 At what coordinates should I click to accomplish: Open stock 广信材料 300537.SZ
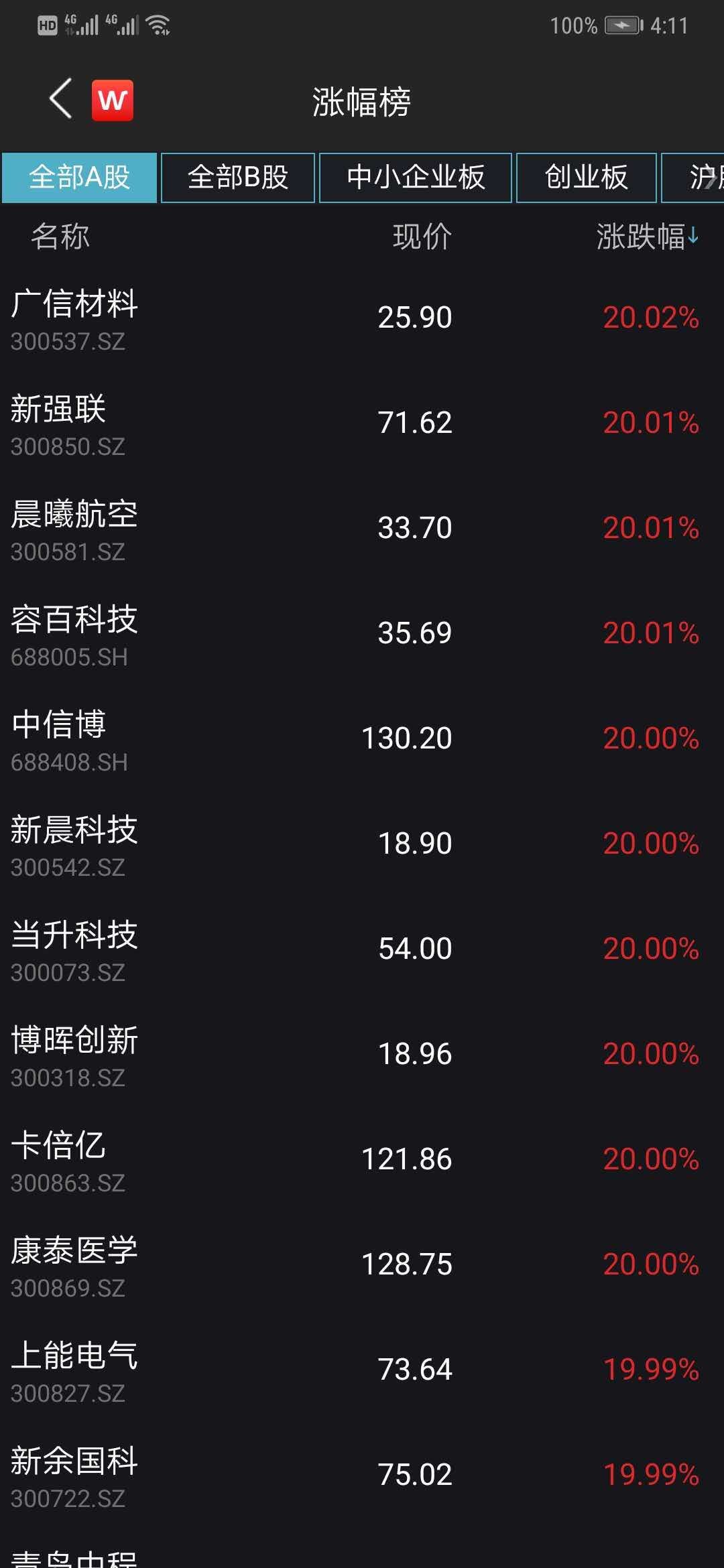tap(362, 318)
